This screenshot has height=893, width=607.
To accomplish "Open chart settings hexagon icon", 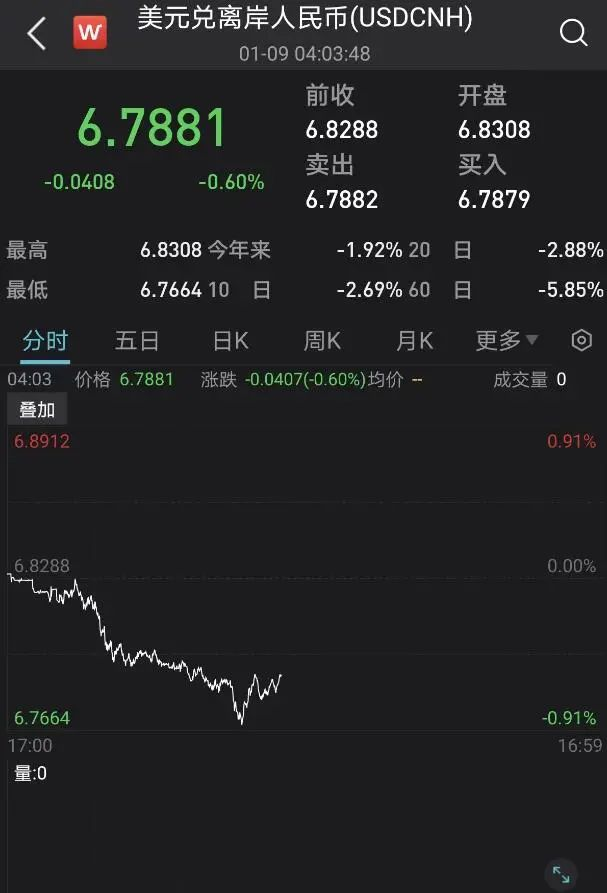I will pos(582,341).
